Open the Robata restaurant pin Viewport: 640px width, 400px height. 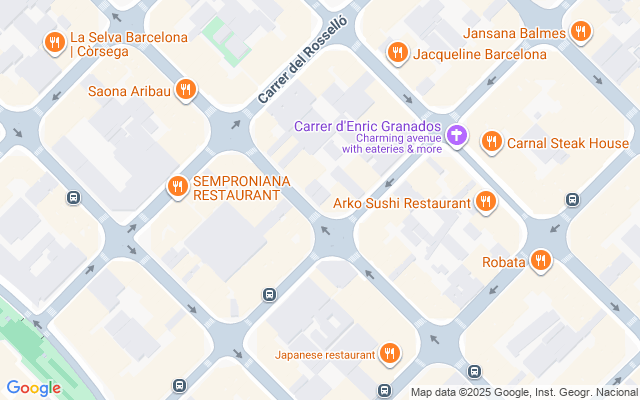coord(541,261)
